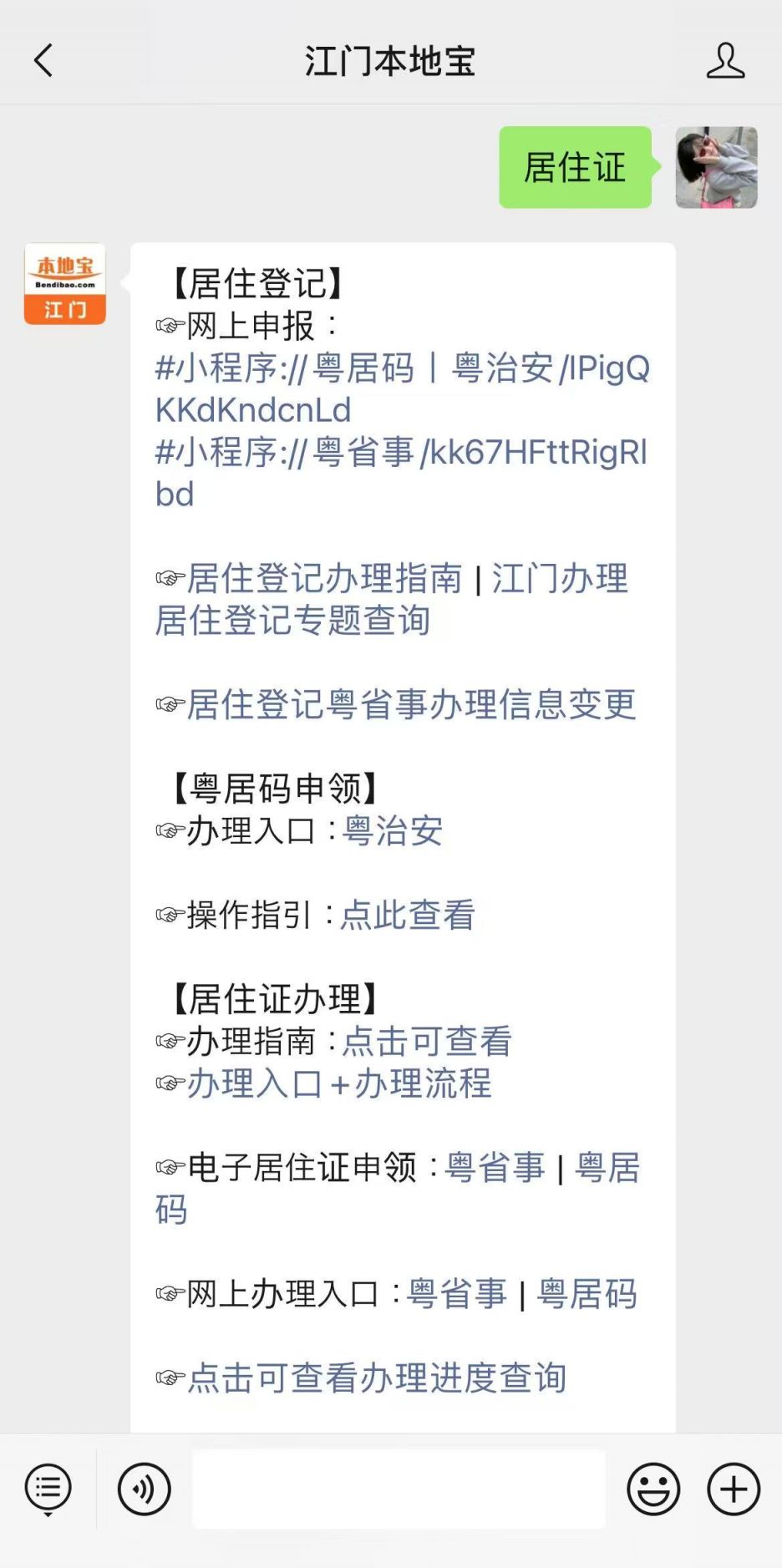782x1568 pixels.
Task: Tap 粤省事 link beside 电子居住证申领
Action: point(495,1167)
